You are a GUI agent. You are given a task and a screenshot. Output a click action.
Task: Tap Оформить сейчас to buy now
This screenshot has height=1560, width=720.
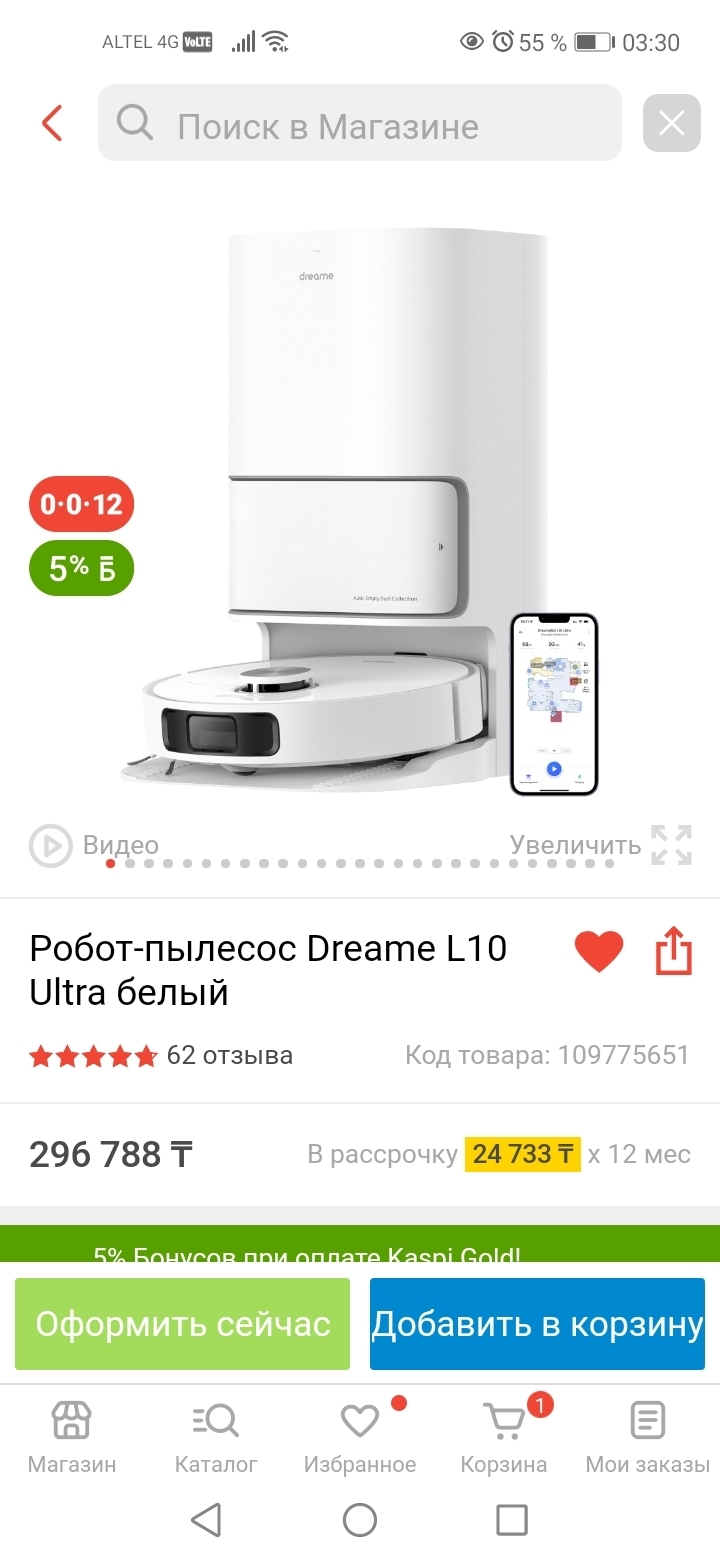[x=183, y=1324]
